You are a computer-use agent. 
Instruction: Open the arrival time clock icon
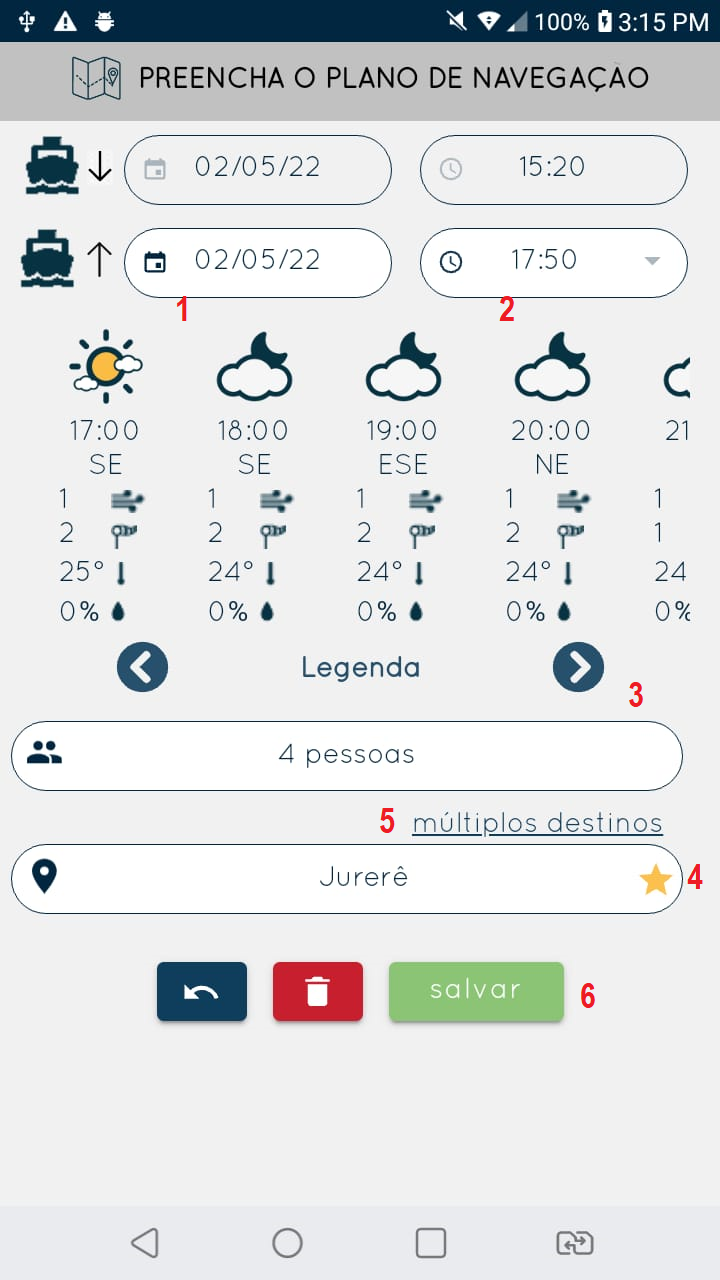(452, 262)
